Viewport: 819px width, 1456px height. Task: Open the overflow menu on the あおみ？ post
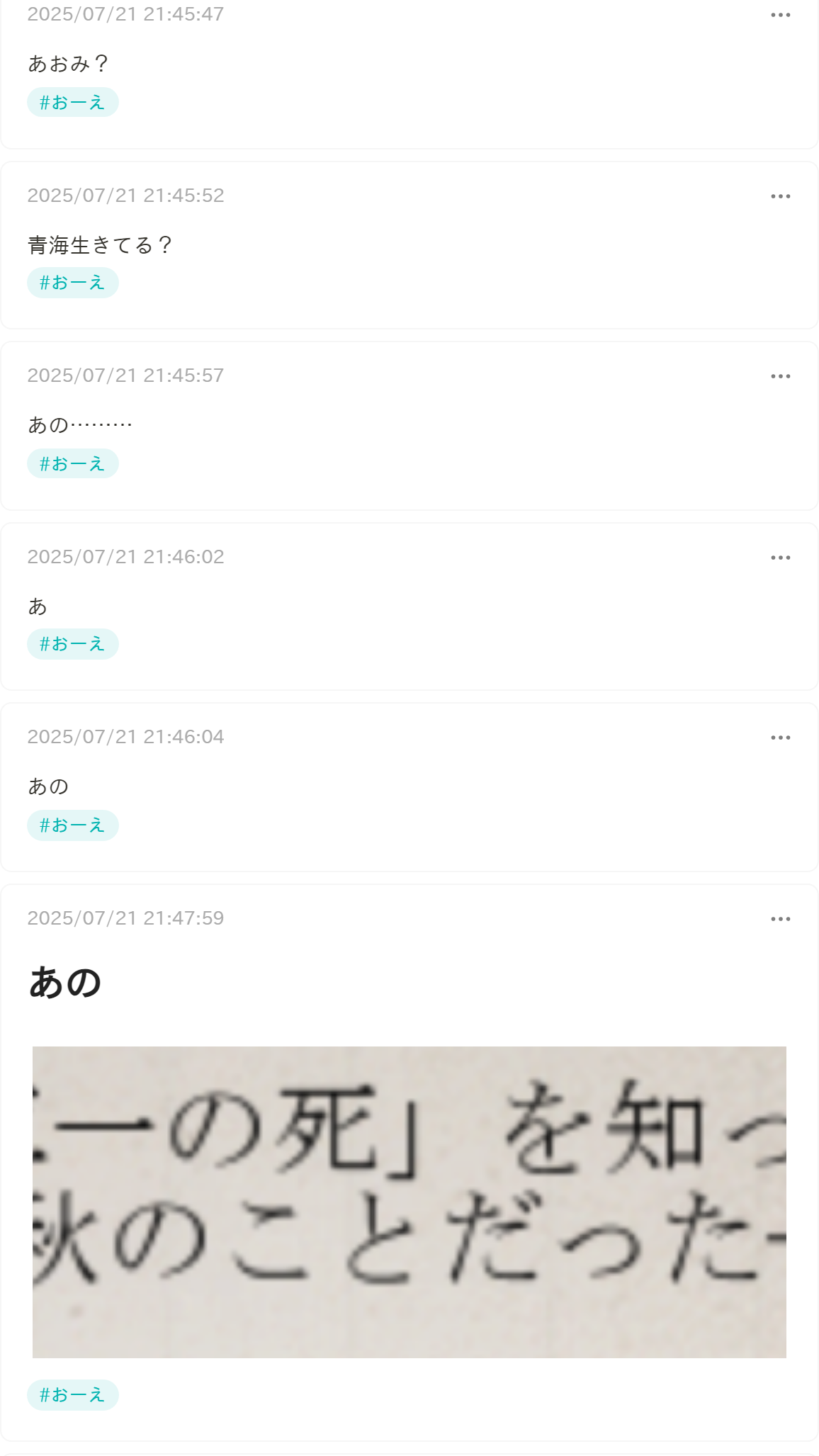780,15
